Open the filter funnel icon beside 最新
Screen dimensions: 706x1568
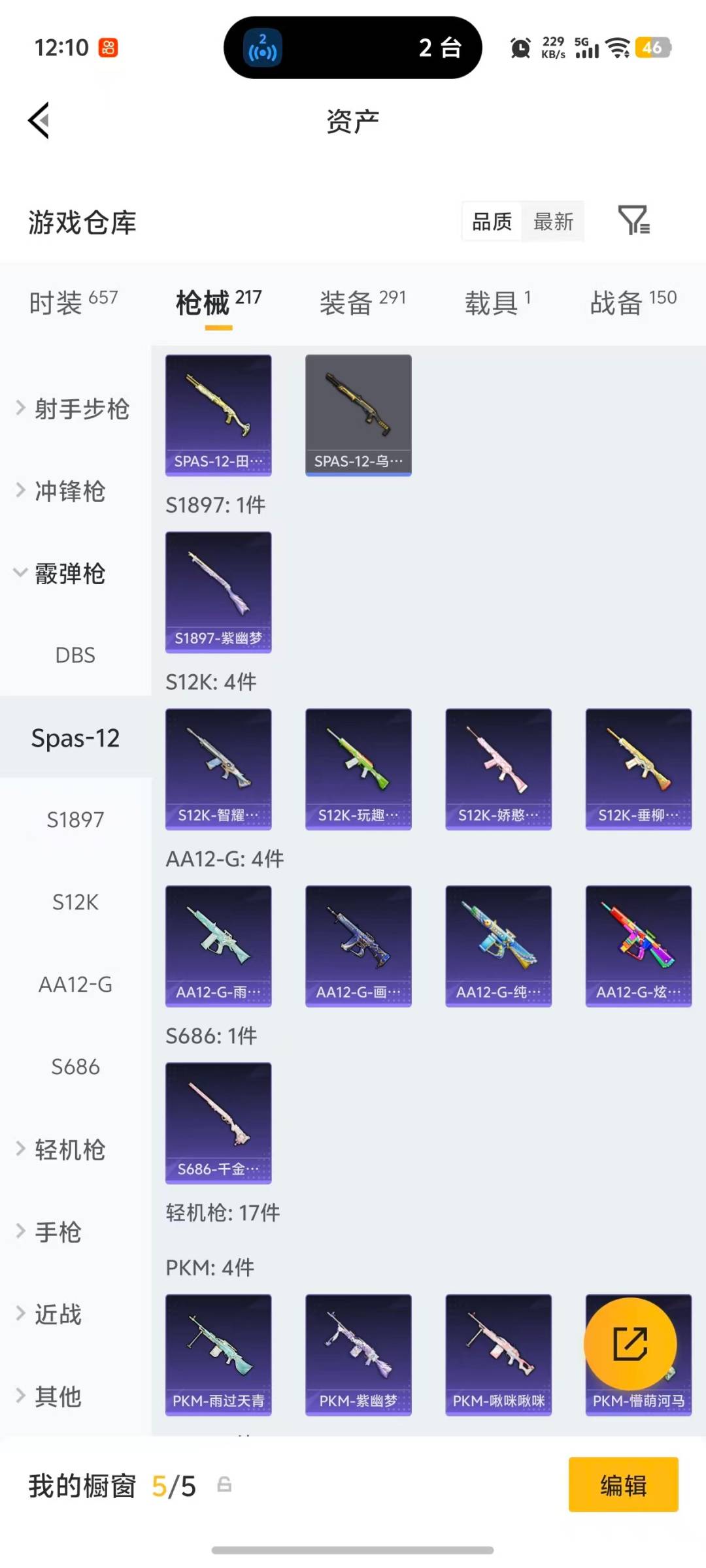633,222
